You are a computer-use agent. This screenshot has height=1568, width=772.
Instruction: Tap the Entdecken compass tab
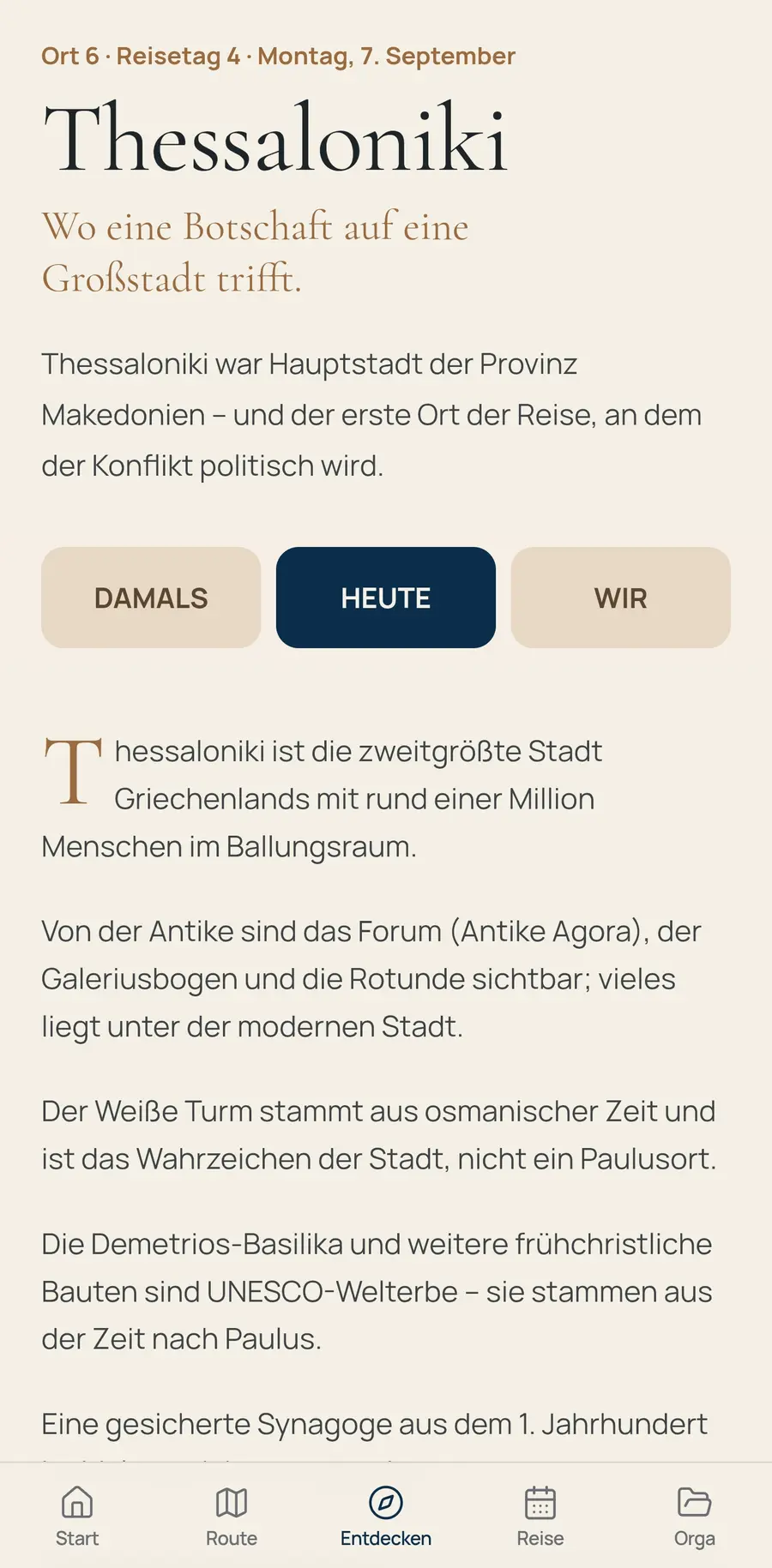click(x=386, y=1517)
